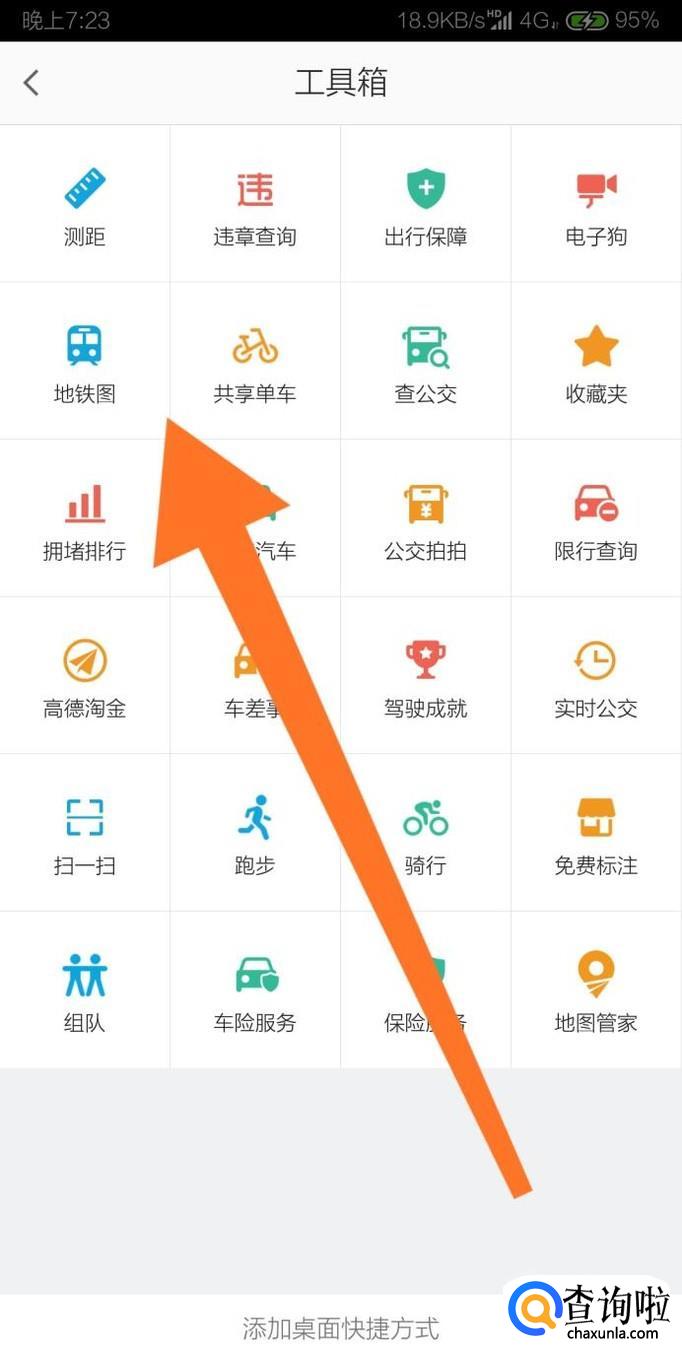Tap 添加桌面快捷方式
Screen dimensions: 682x1364
341,1328
